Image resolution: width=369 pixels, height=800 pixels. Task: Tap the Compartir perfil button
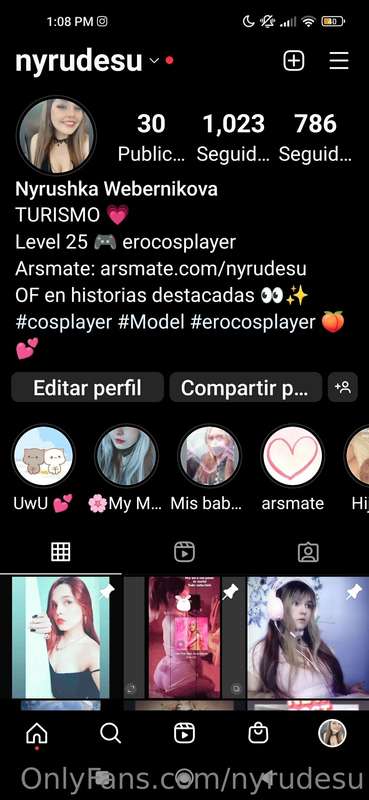tap(245, 388)
